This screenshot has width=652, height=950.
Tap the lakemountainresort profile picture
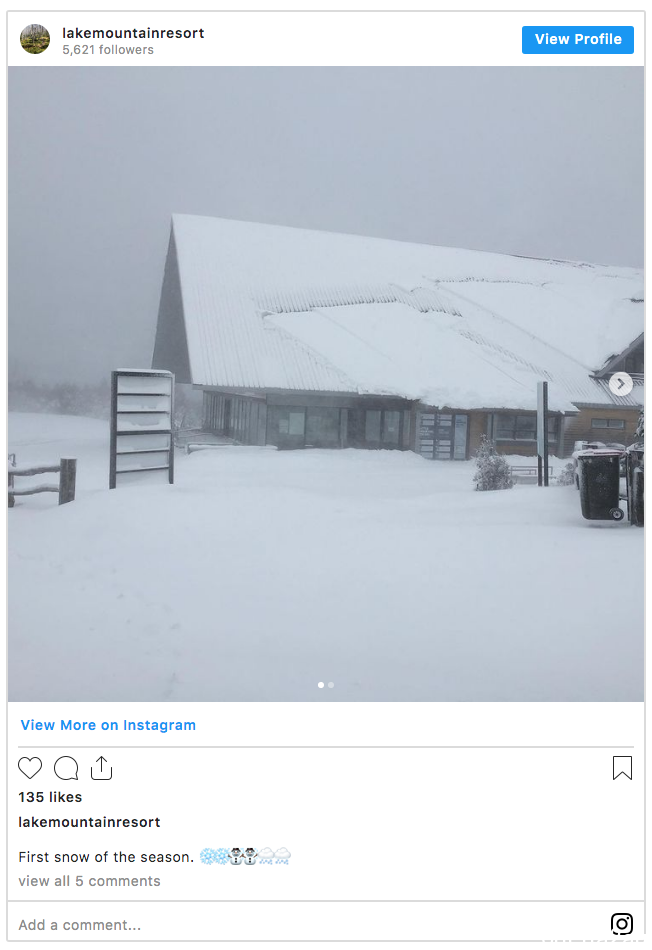click(35, 39)
